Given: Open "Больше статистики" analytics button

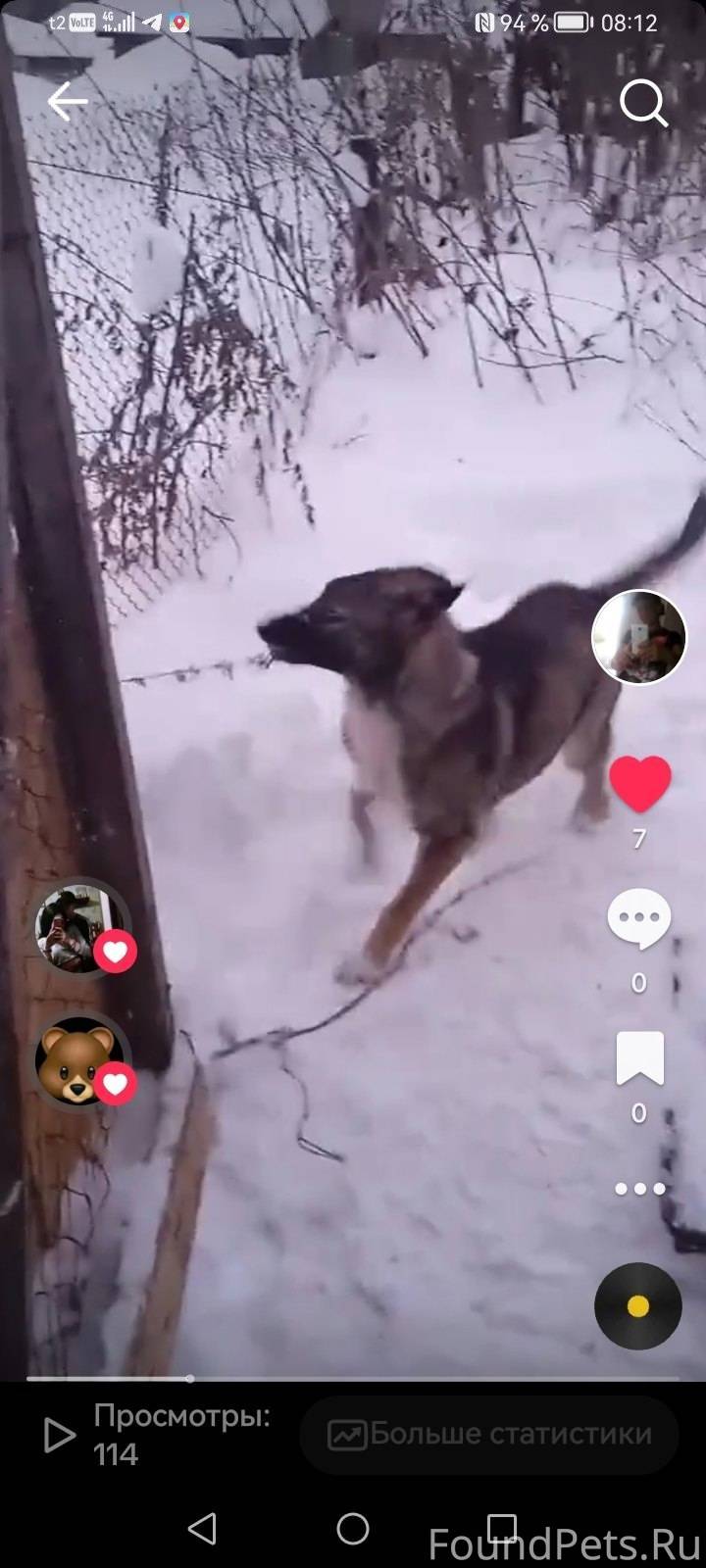Looking at the screenshot, I should coord(489,1435).
